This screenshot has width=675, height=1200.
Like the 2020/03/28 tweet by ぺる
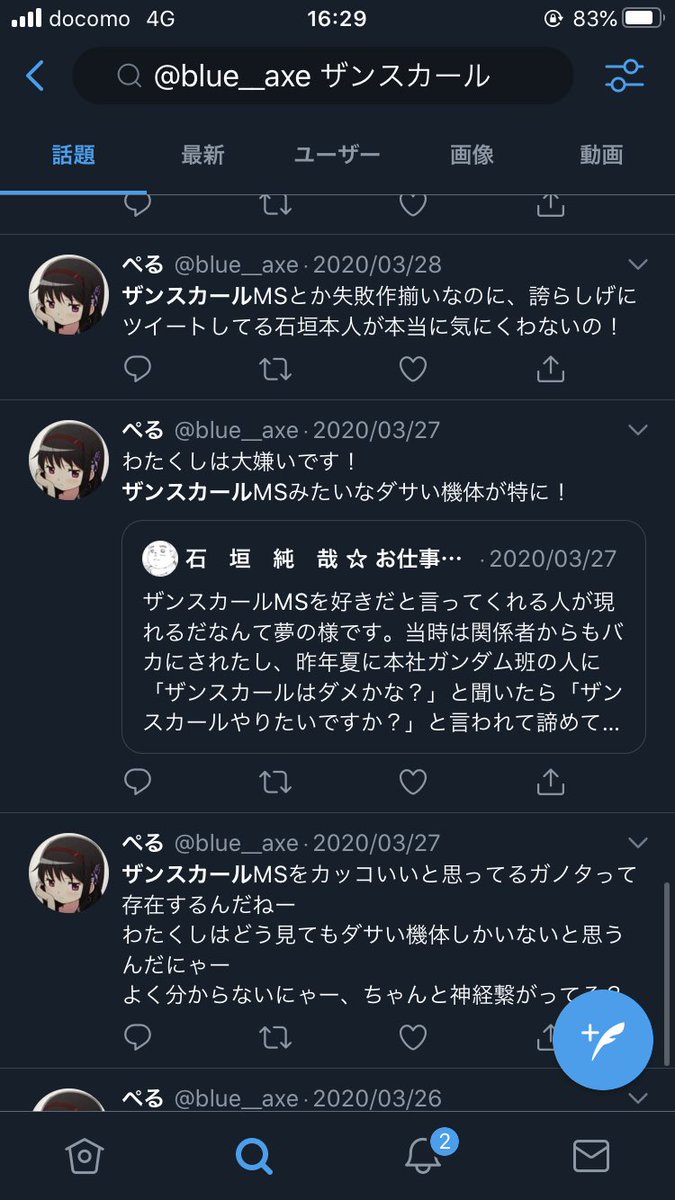click(x=413, y=369)
